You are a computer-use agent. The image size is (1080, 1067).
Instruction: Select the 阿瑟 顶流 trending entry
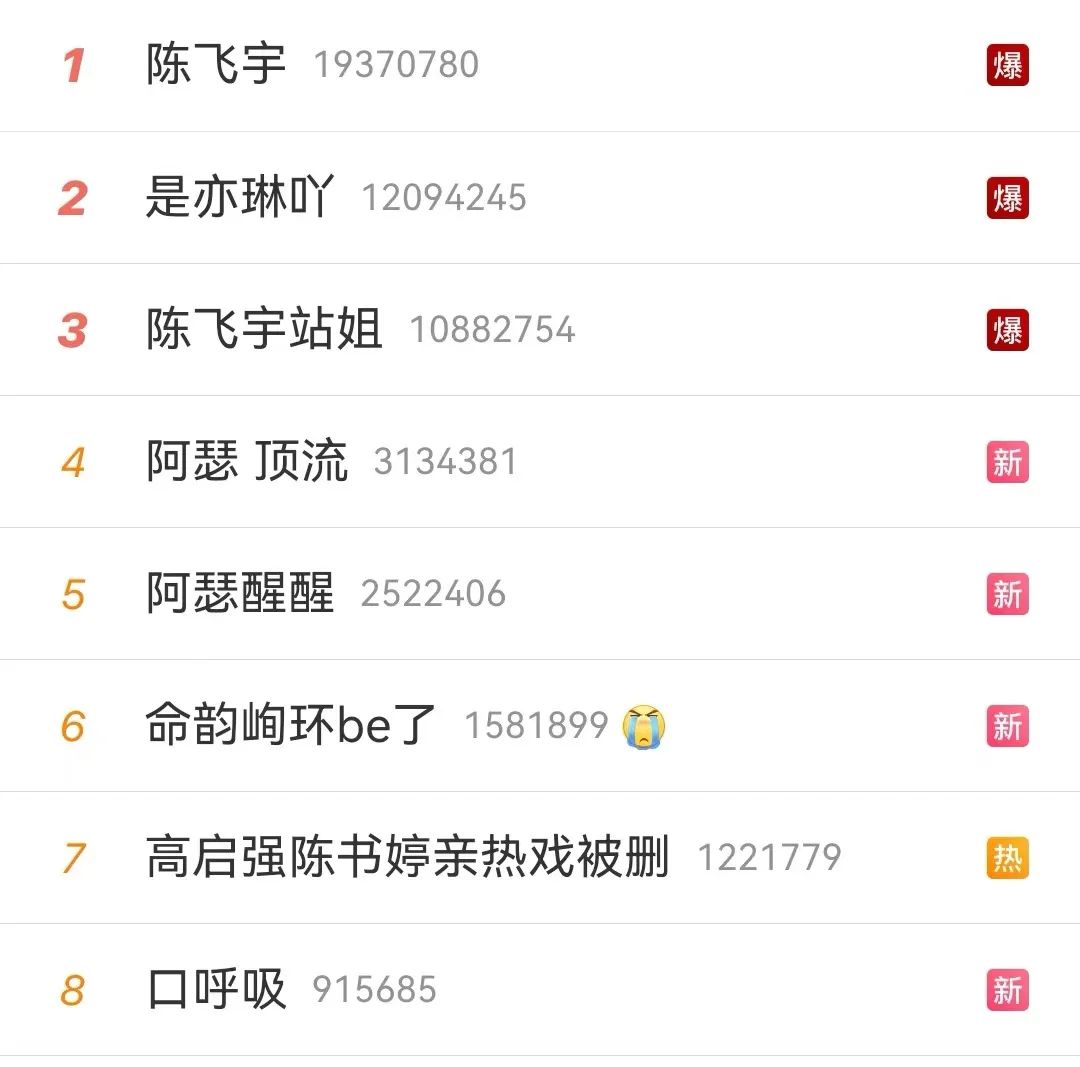pos(247,462)
